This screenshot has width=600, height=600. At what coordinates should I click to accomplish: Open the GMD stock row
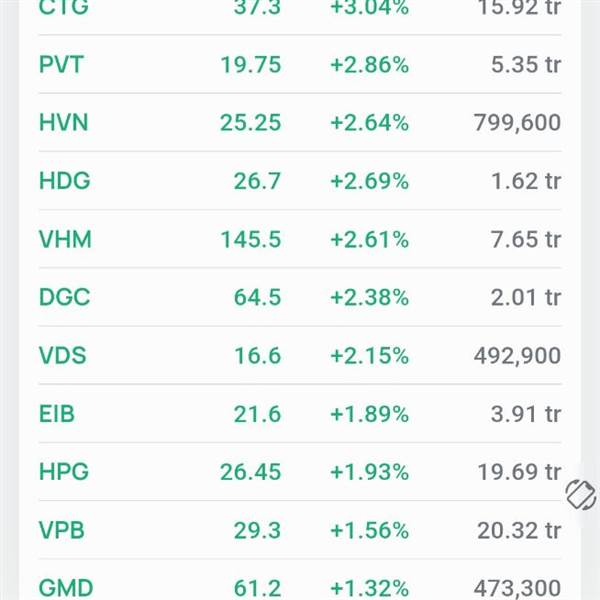point(300,580)
